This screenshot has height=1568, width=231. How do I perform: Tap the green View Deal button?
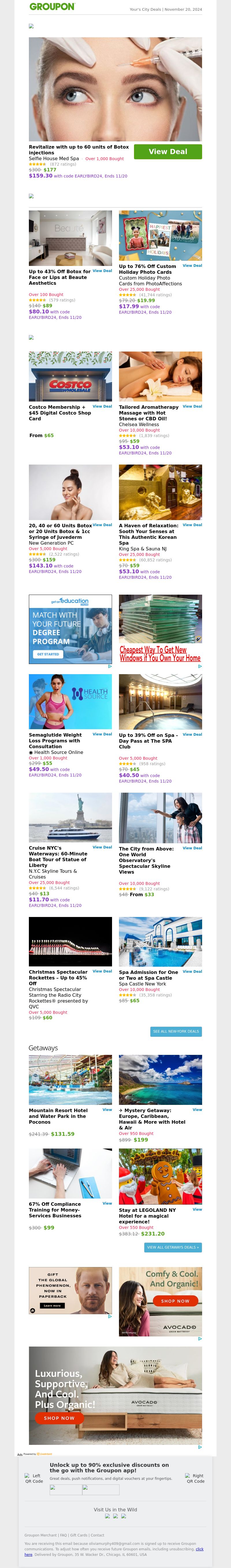(x=168, y=151)
